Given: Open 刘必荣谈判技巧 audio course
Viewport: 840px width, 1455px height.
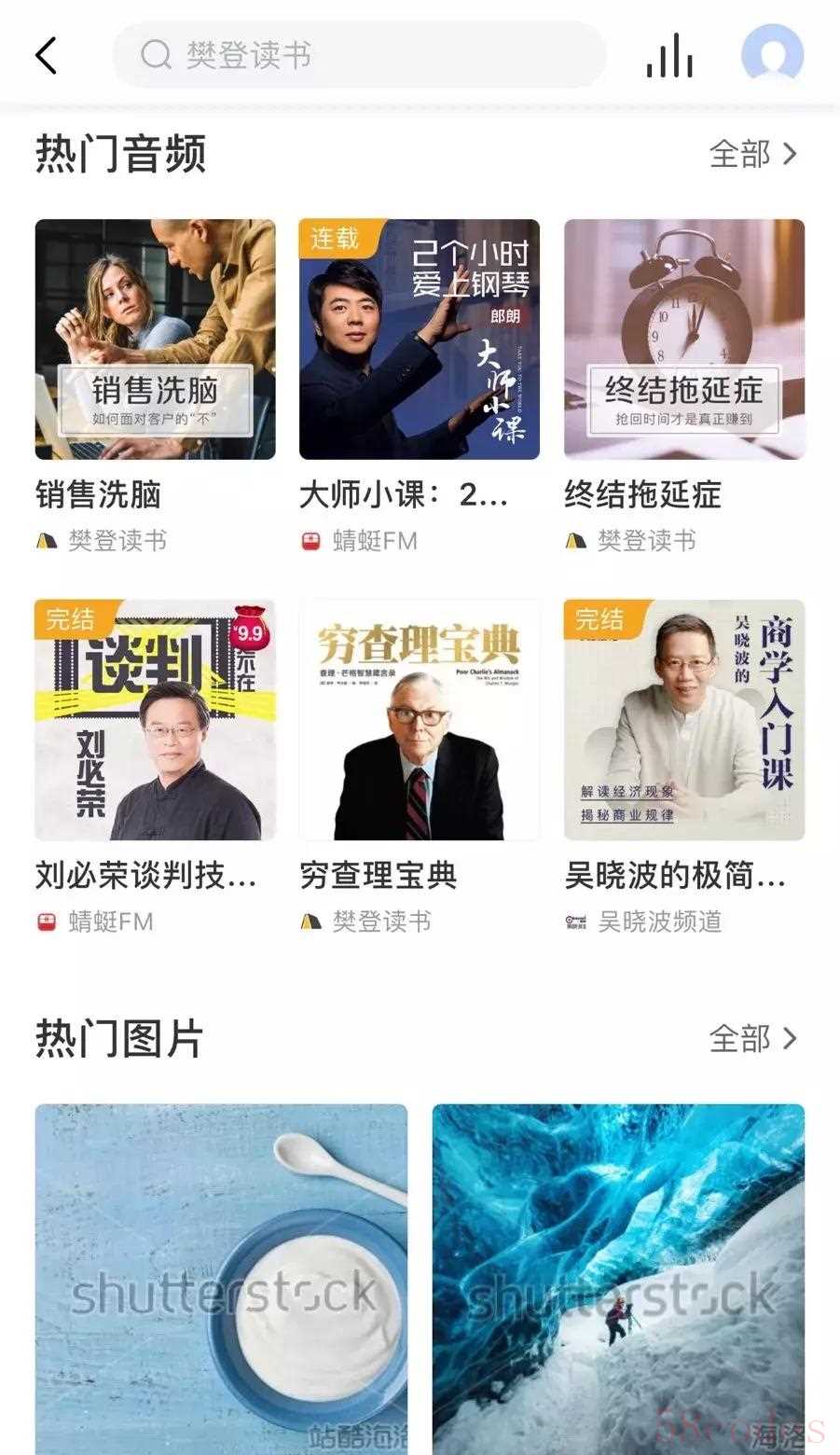Looking at the screenshot, I should click(156, 720).
